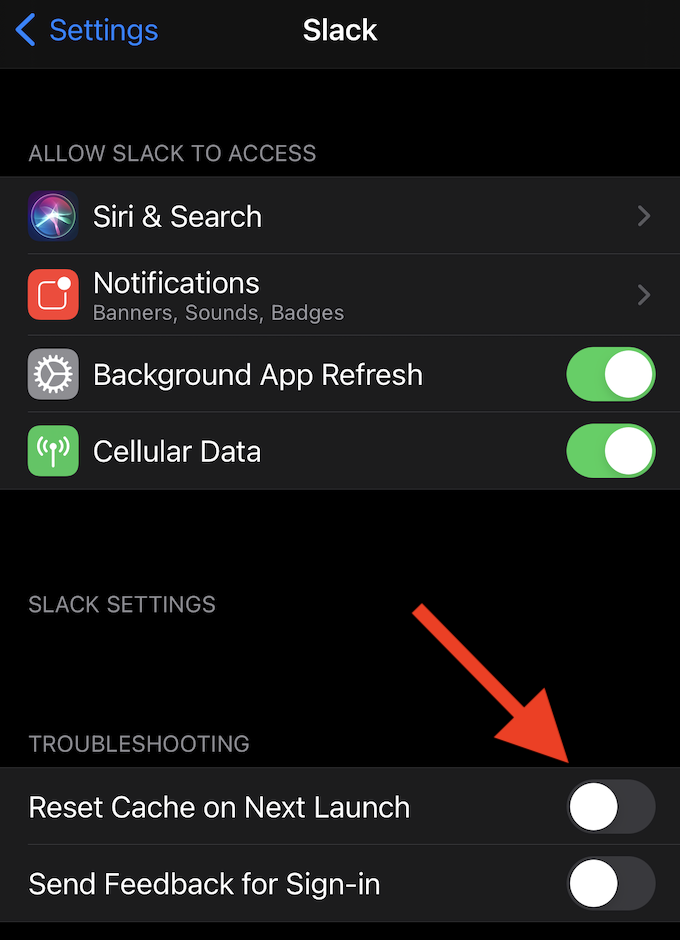Turn on Send Feedback for Sign-in
Viewport: 680px width, 940px height.
point(610,884)
